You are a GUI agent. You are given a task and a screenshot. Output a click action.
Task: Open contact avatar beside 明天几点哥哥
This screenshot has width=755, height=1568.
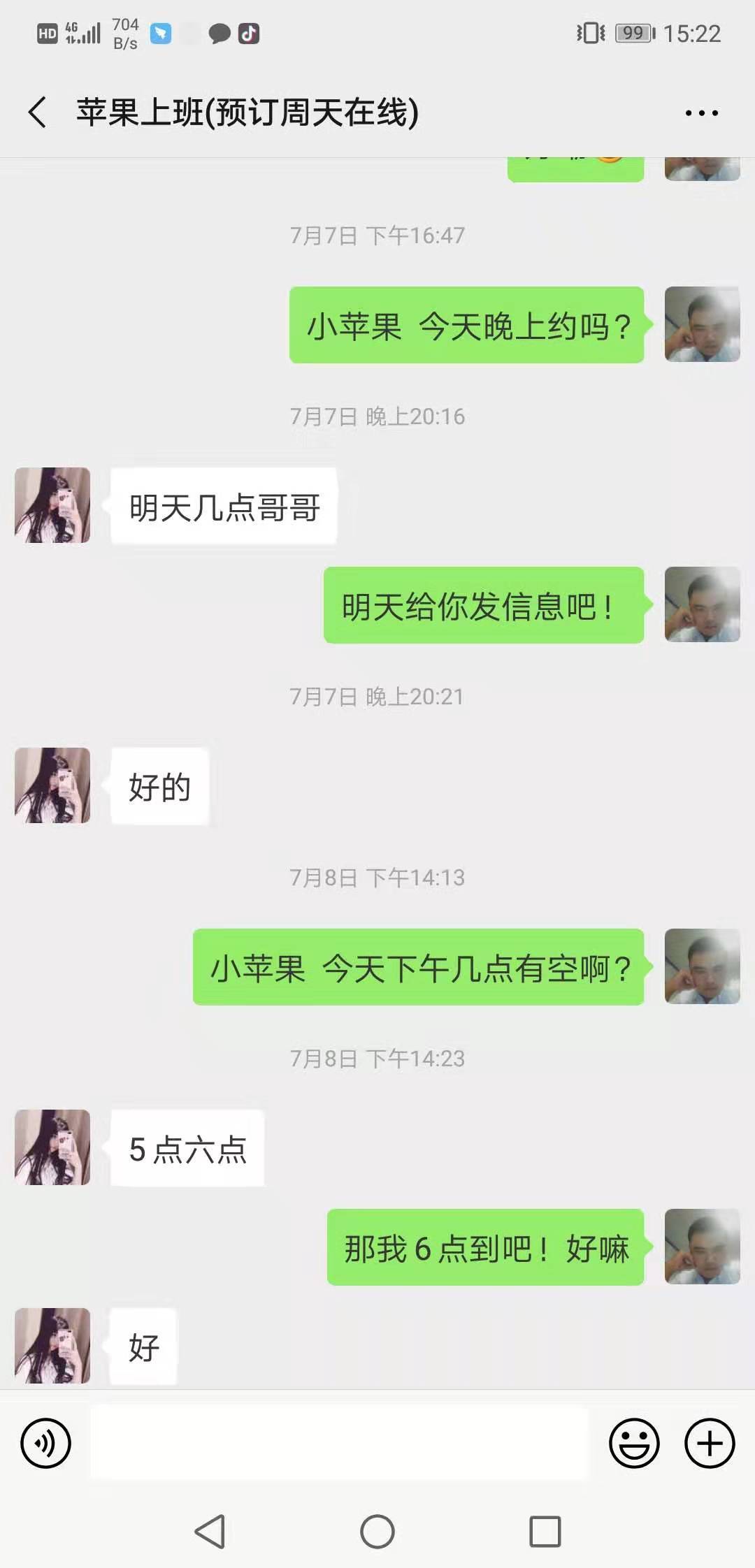pyautogui.click(x=52, y=505)
